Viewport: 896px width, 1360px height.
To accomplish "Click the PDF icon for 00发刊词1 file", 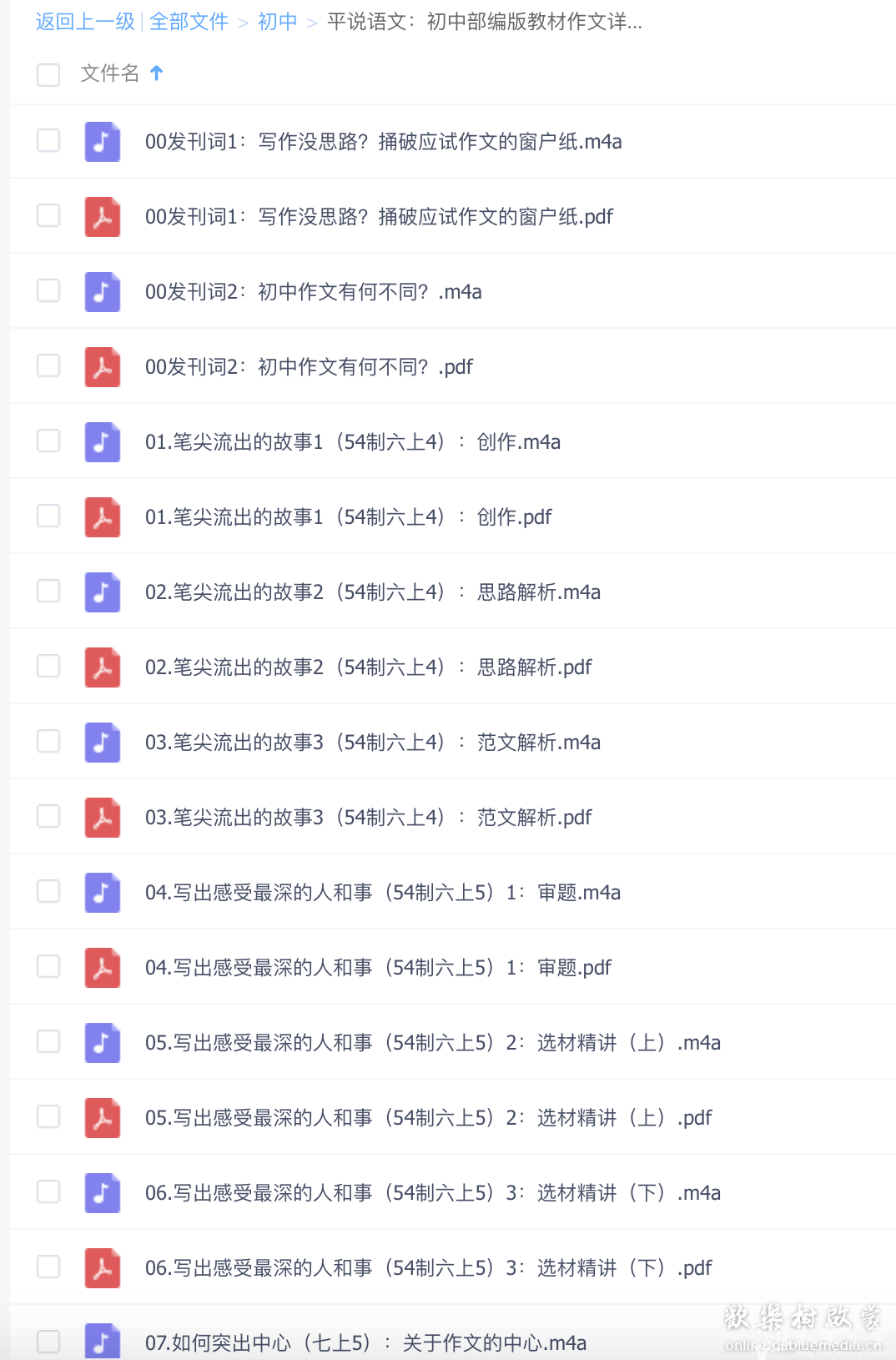I will point(101,216).
